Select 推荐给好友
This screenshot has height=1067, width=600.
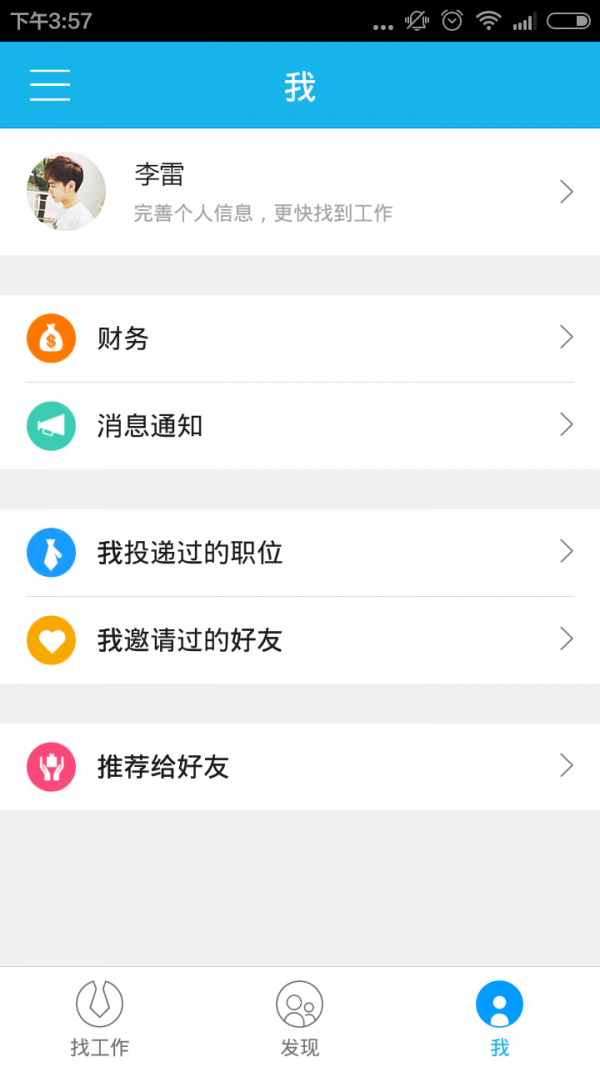(300, 767)
